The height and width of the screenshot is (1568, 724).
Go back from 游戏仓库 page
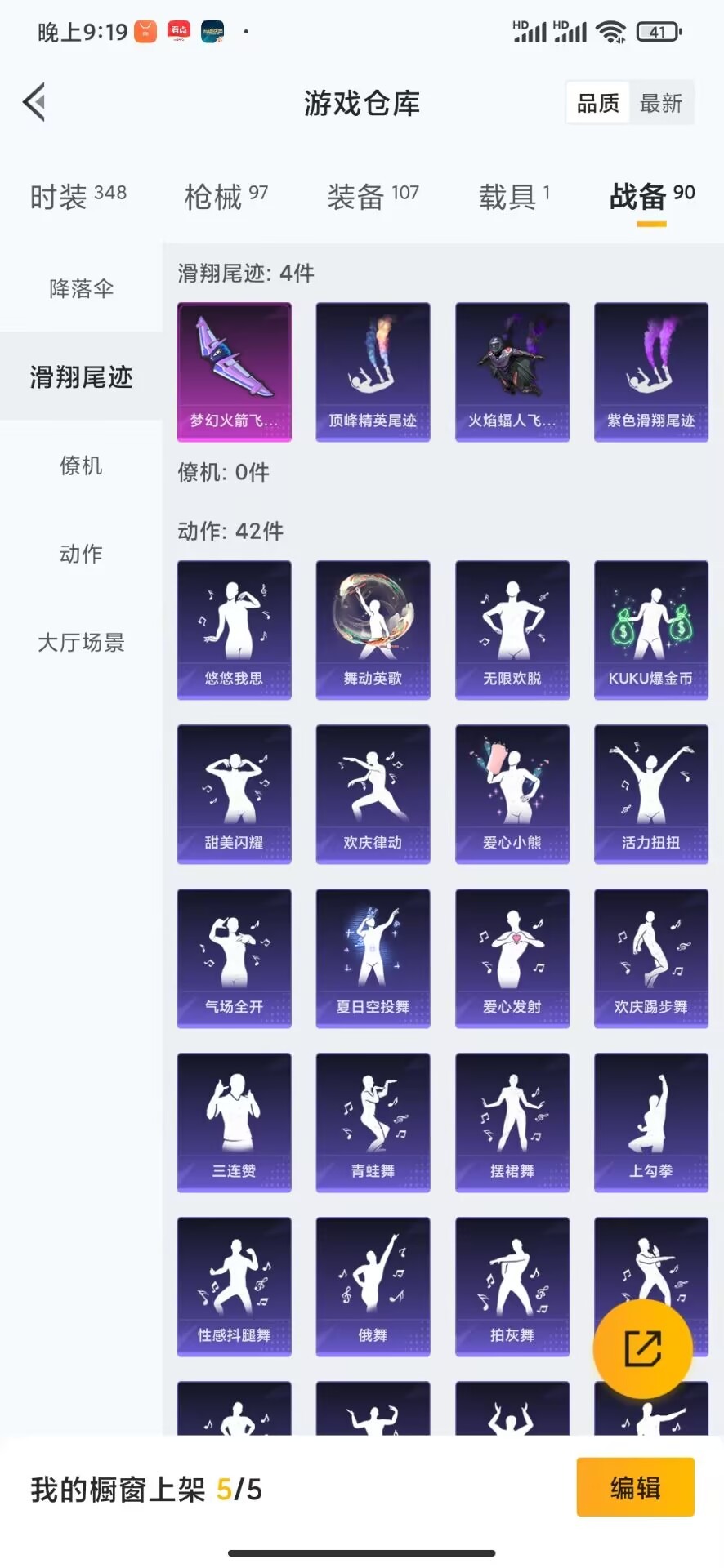34,103
